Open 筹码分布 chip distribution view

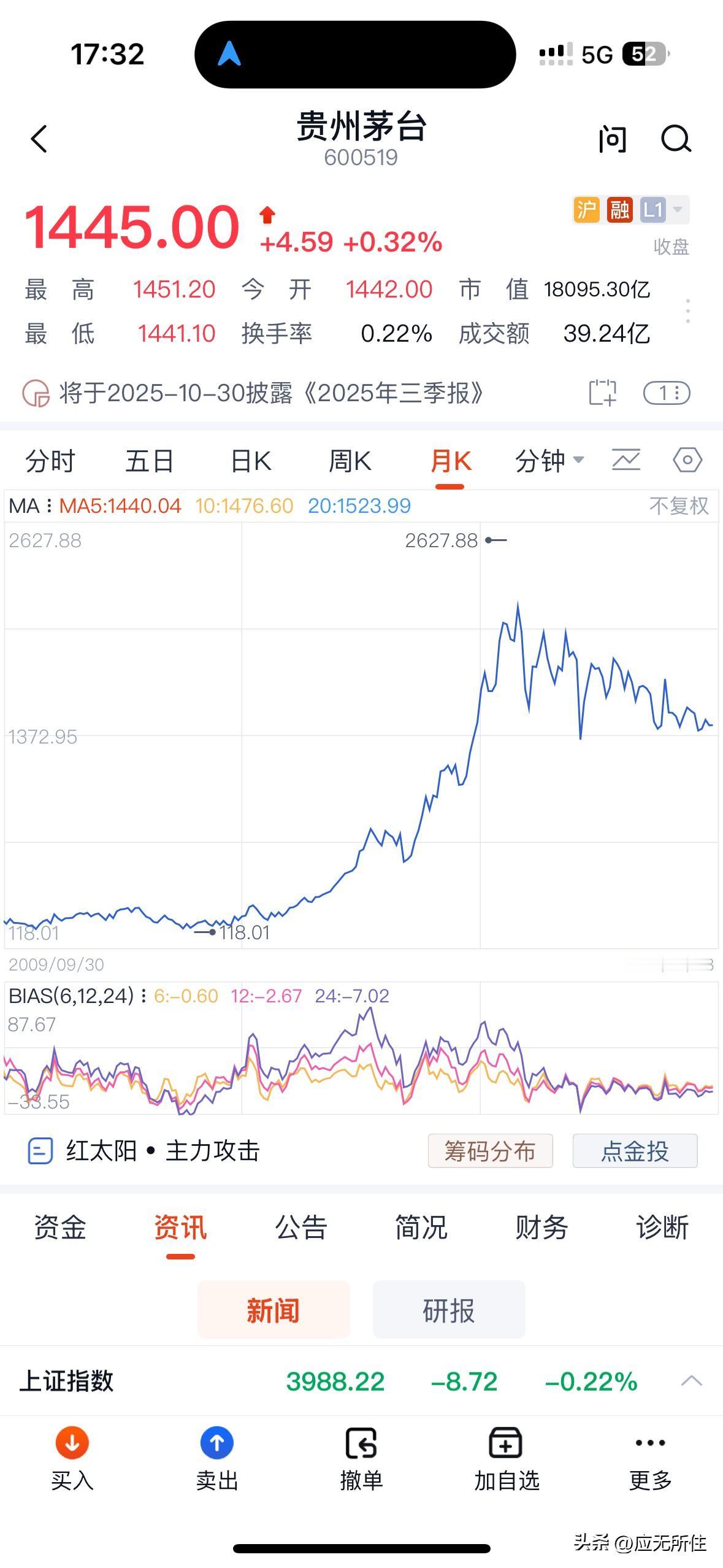491,1151
